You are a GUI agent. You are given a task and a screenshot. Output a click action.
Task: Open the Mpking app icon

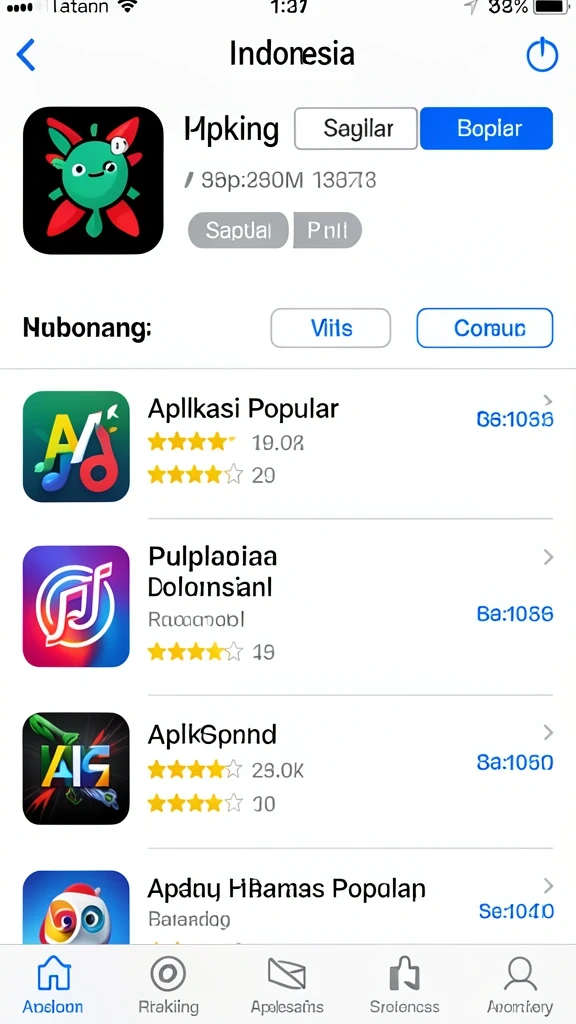point(93,180)
